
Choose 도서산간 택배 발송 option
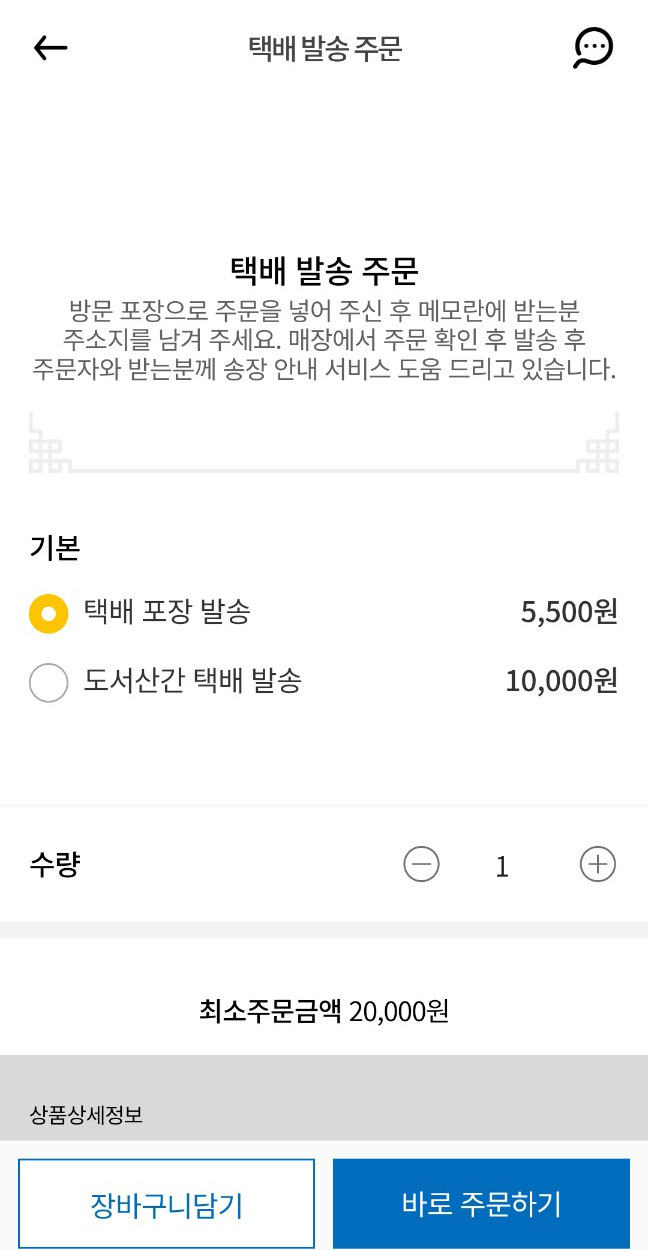(x=324, y=682)
